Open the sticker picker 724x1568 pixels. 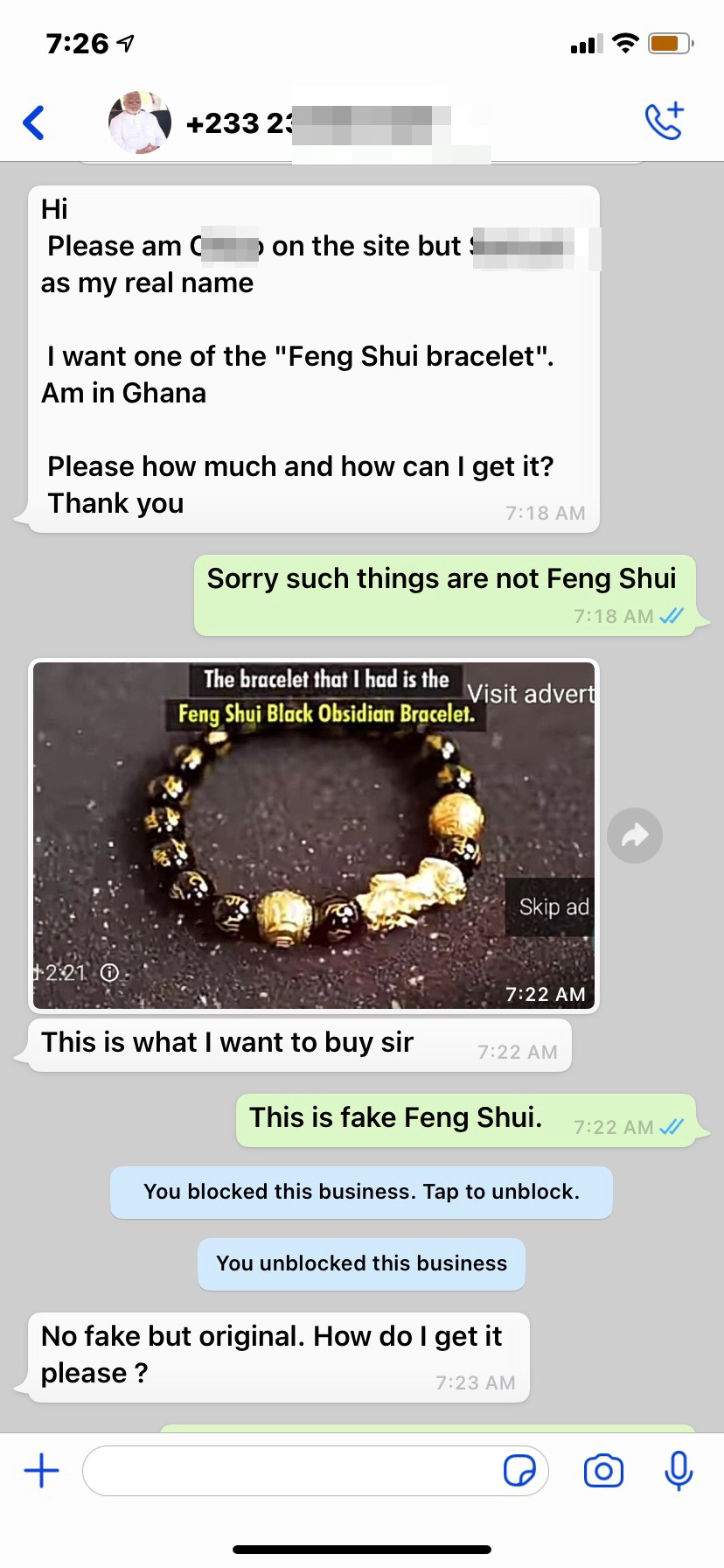point(519,1471)
